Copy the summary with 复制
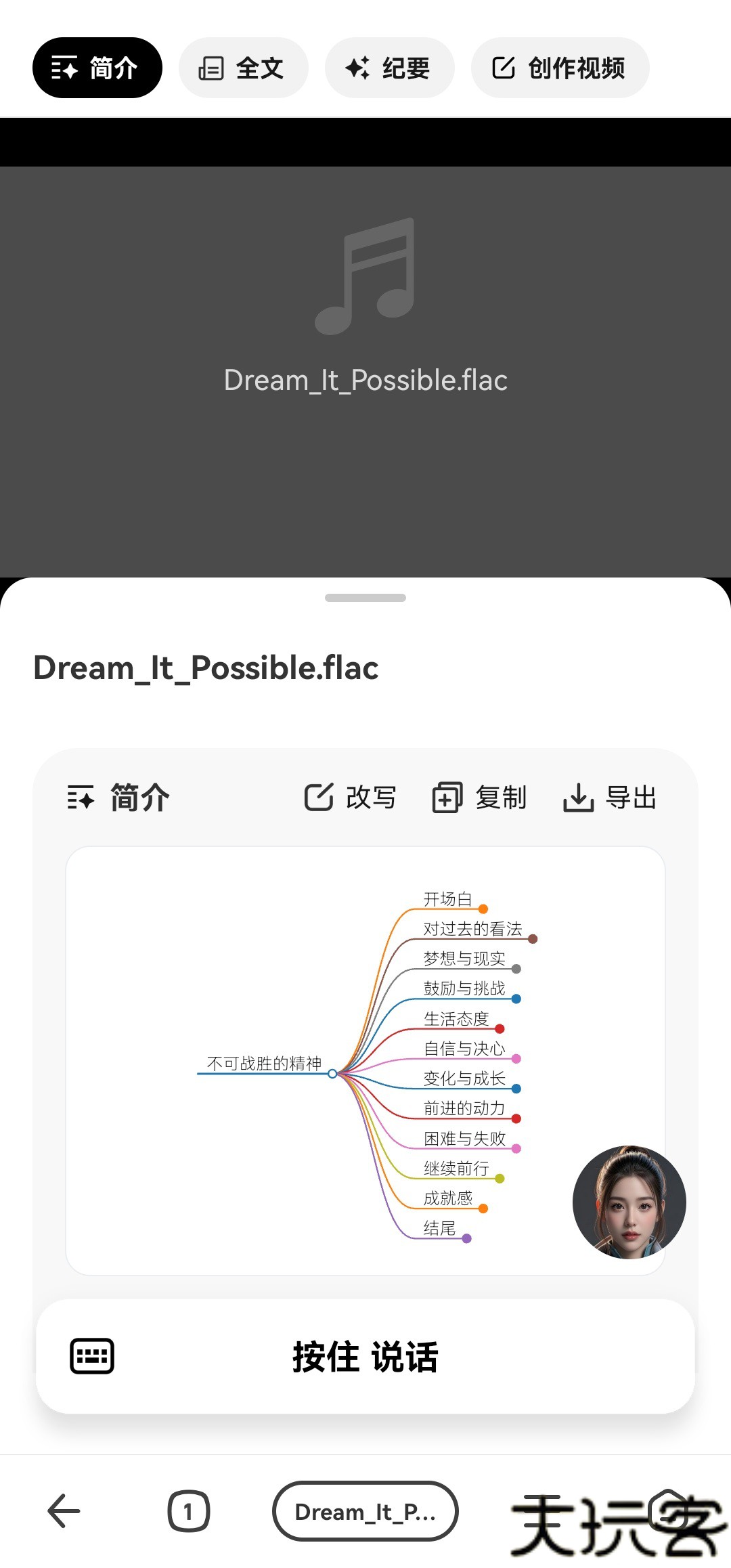 480,797
